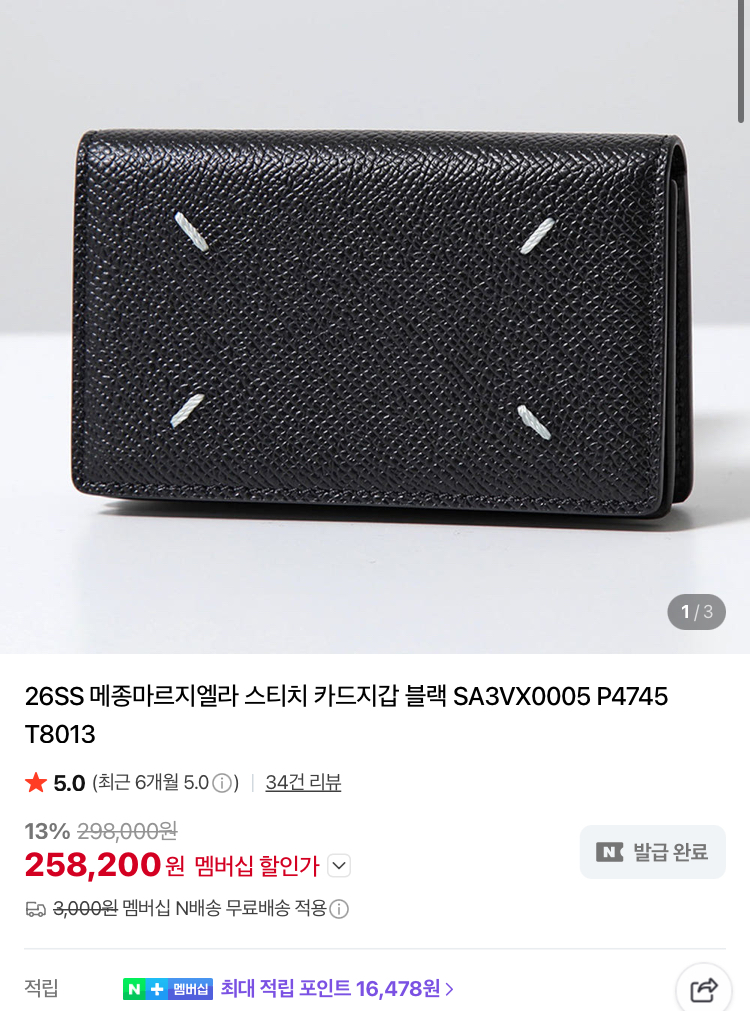The height and width of the screenshot is (1011, 750).
Task: Open 최대 적립 포인트 16,478원 details
Action: click(x=338, y=989)
